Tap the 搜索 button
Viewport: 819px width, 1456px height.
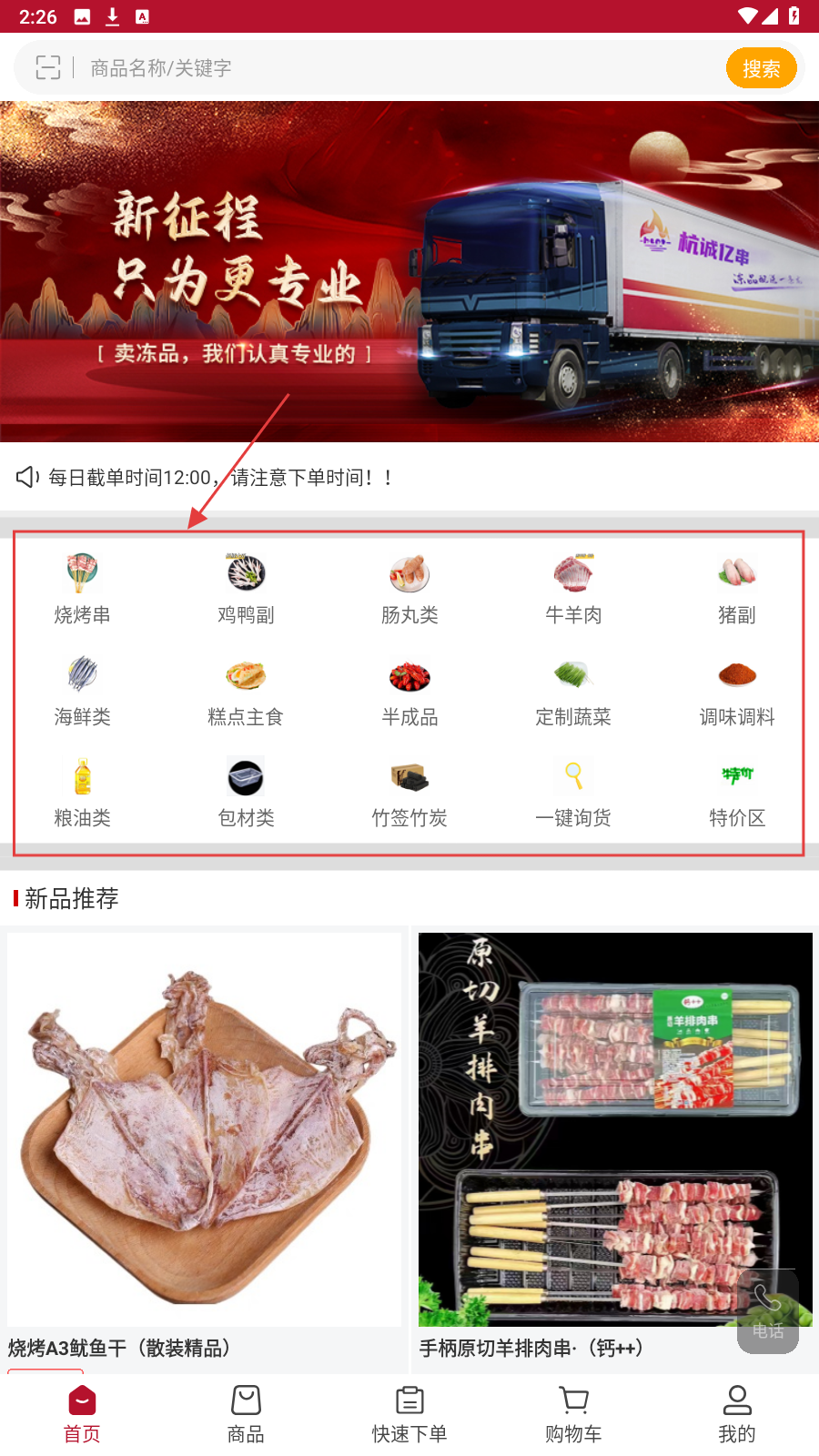click(761, 68)
